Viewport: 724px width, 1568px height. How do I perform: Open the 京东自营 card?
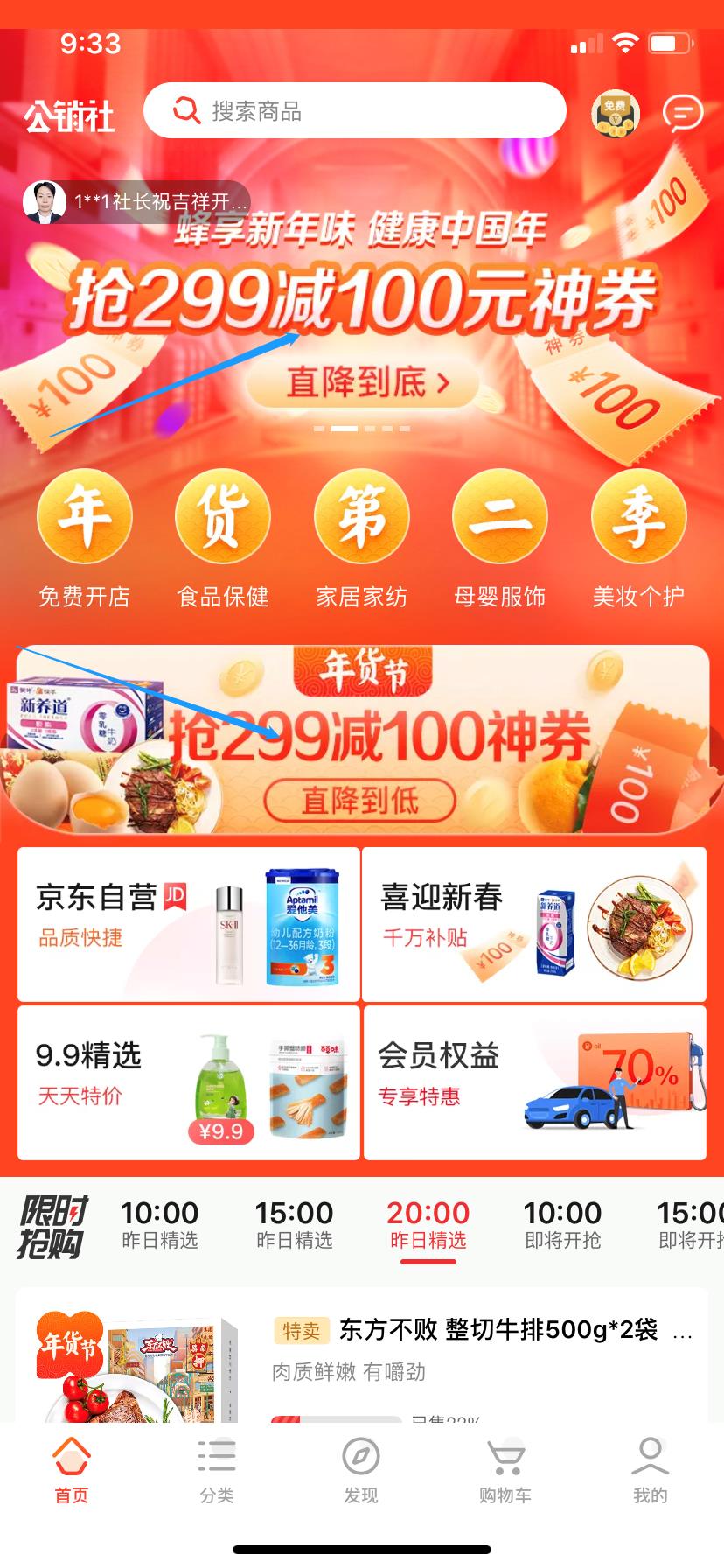tap(189, 924)
